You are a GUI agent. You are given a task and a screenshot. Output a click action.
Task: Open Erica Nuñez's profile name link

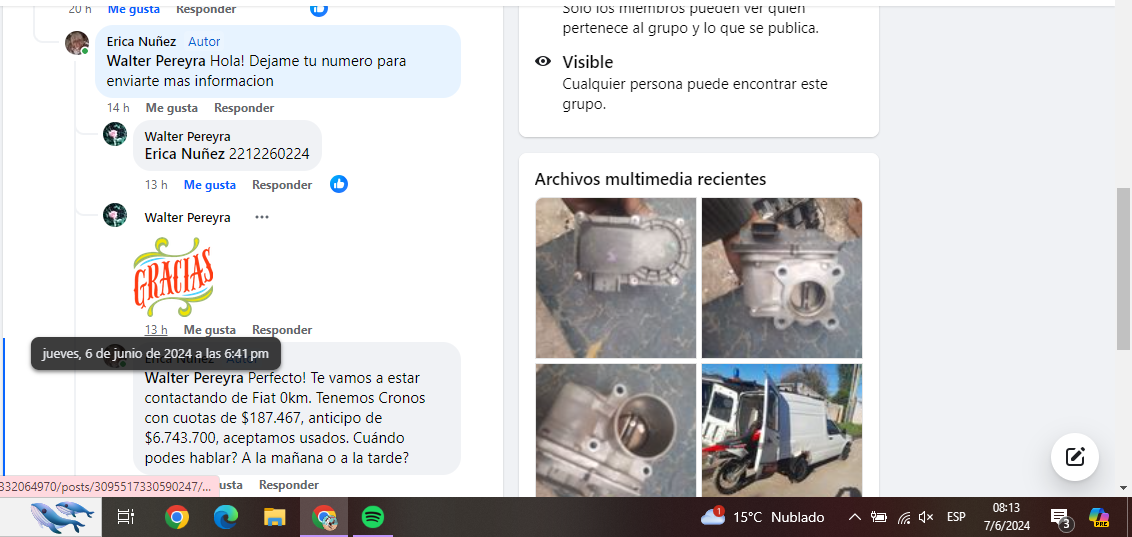(x=141, y=41)
